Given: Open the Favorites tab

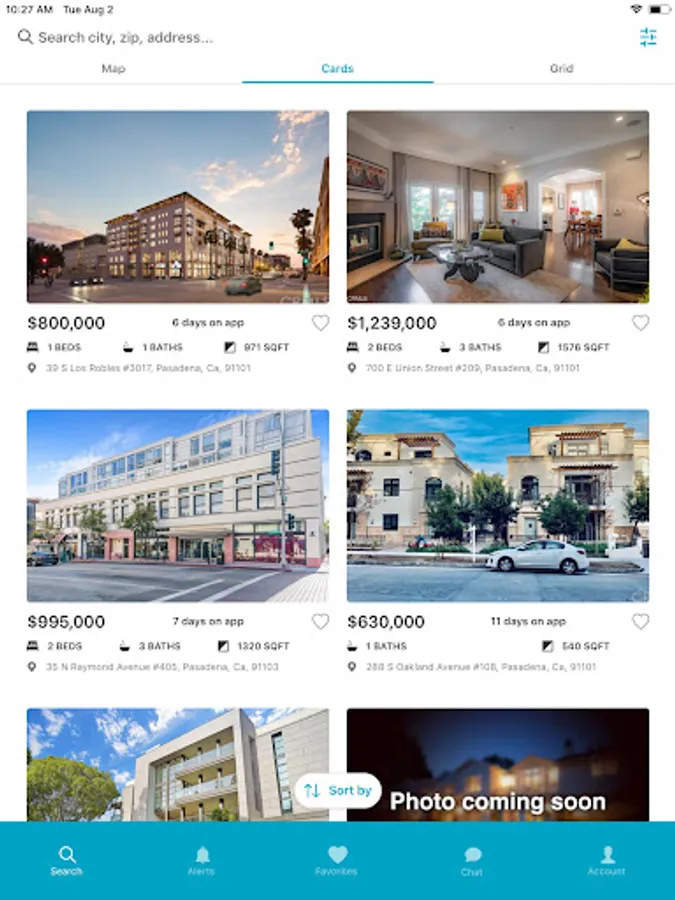Looking at the screenshot, I should point(337,861).
